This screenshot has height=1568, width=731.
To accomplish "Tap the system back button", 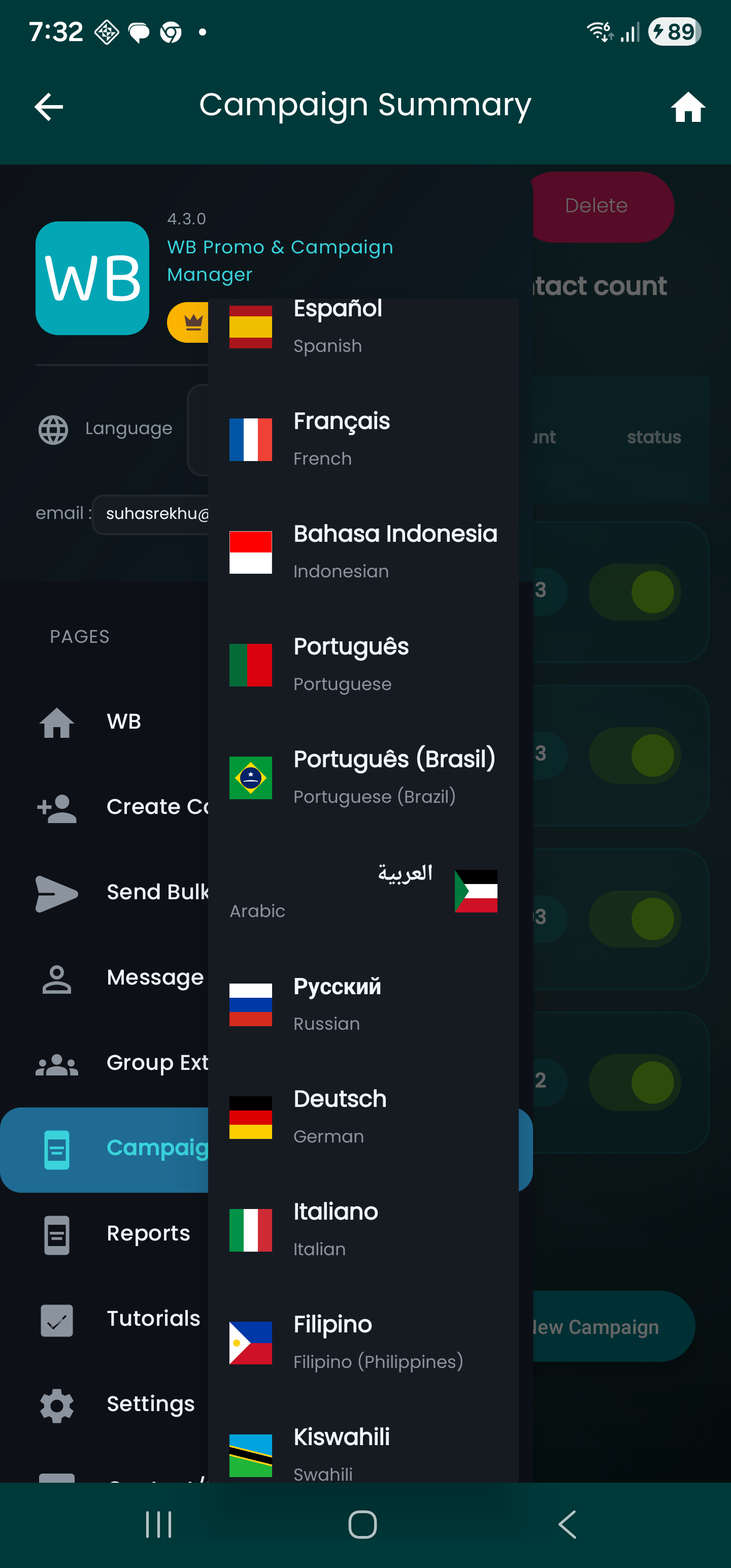I will click(x=567, y=1524).
